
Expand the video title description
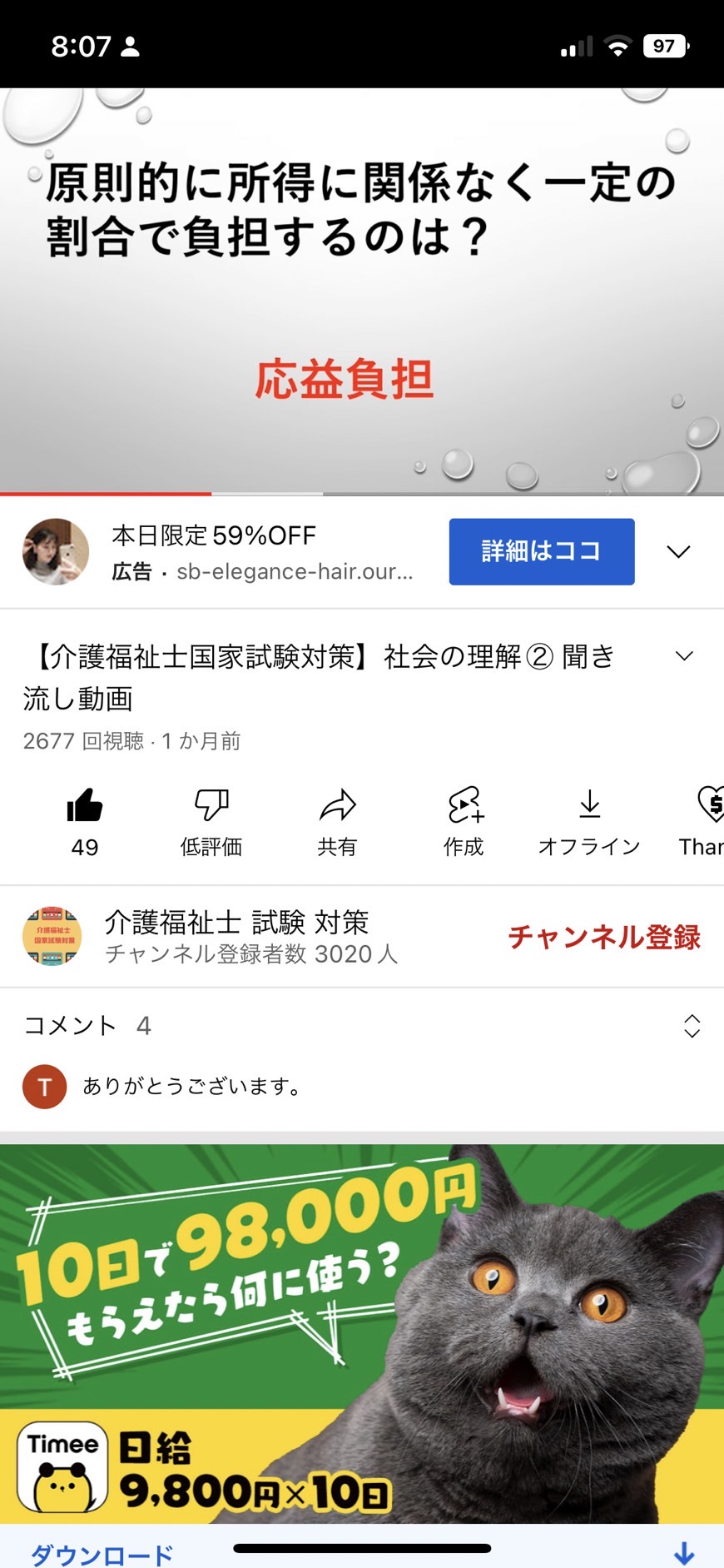pos(684,656)
